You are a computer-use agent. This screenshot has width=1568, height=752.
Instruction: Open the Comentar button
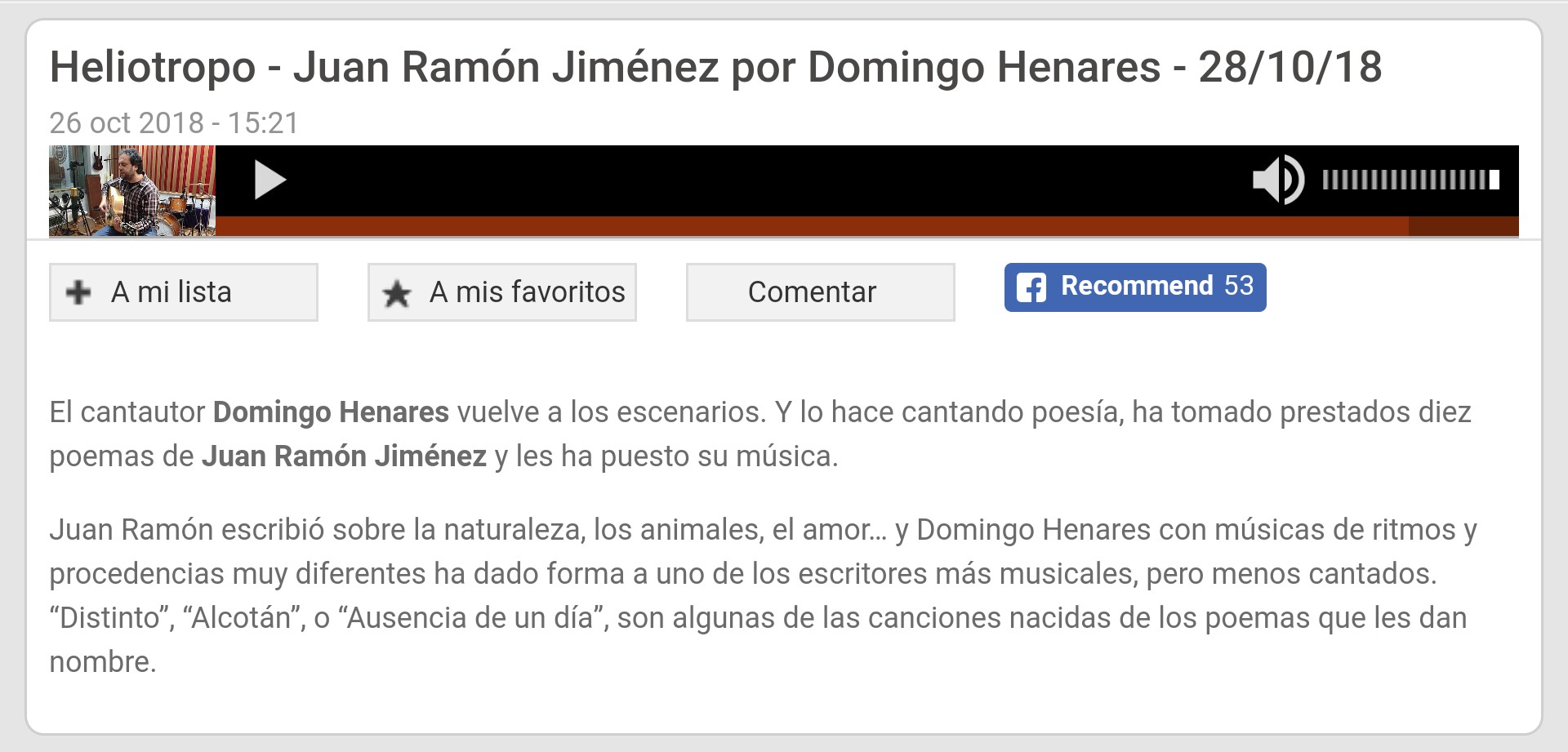[x=820, y=292]
